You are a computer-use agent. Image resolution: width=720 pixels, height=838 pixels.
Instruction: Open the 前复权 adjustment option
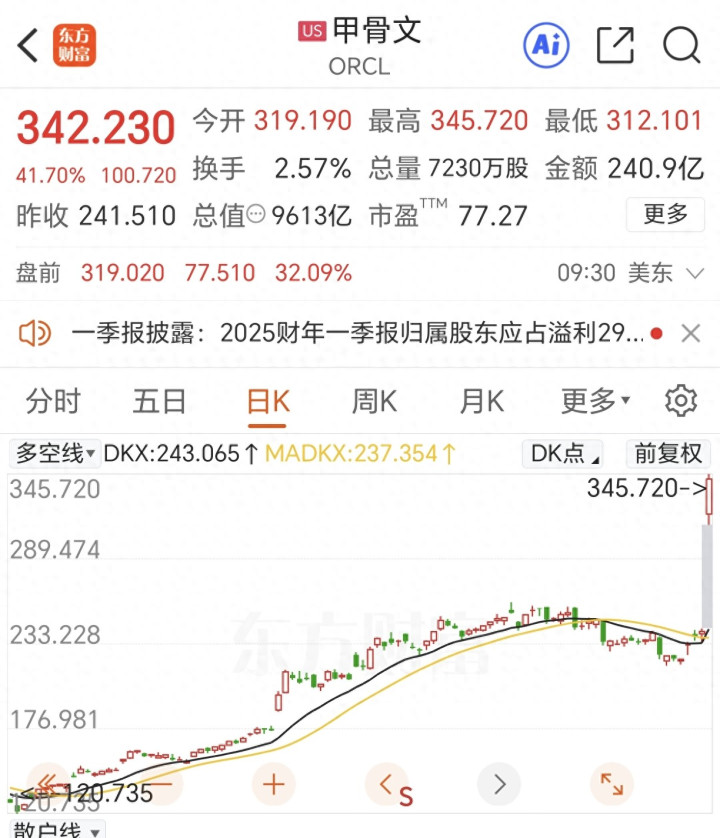(x=668, y=454)
